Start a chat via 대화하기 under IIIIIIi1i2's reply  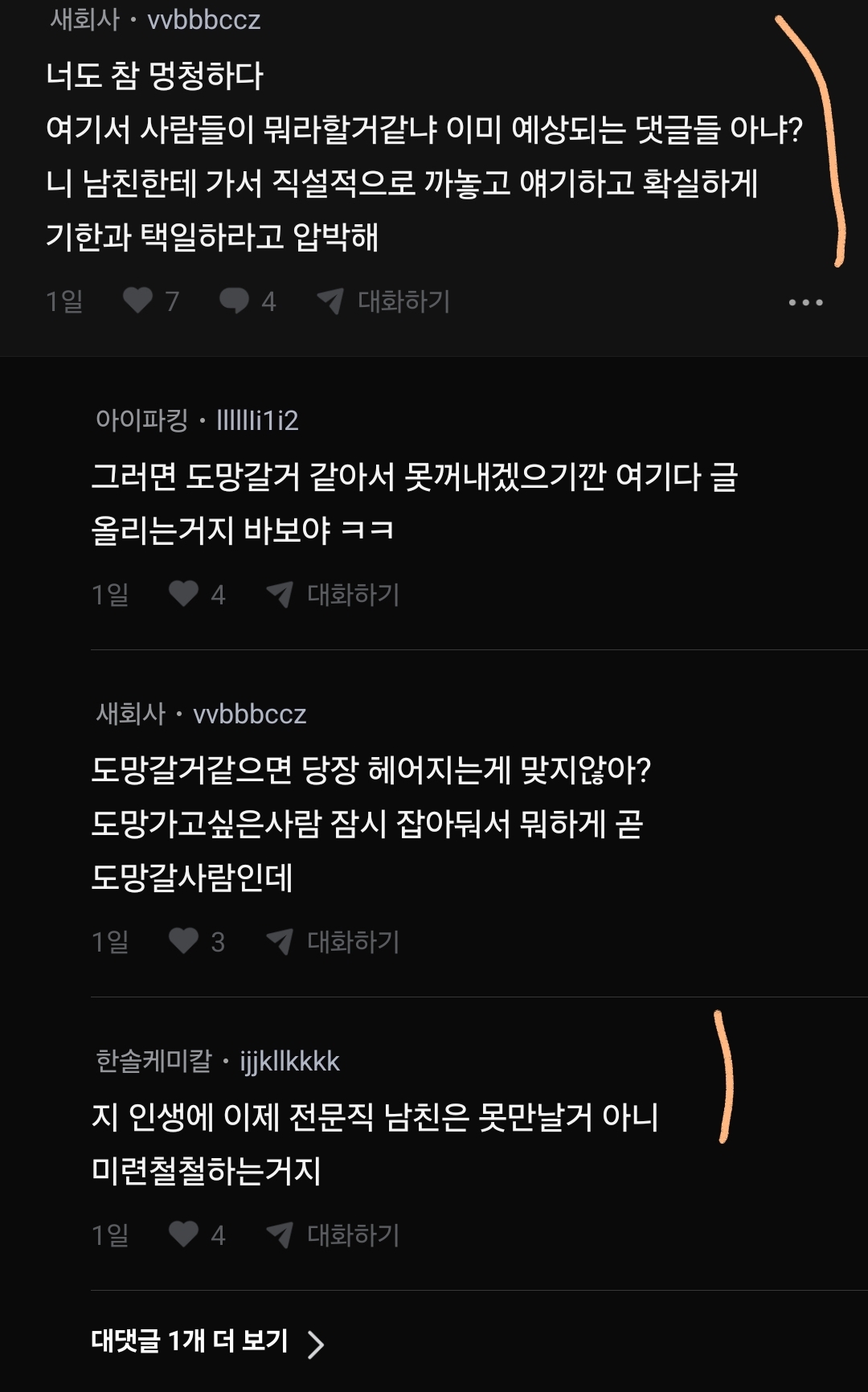tap(334, 595)
